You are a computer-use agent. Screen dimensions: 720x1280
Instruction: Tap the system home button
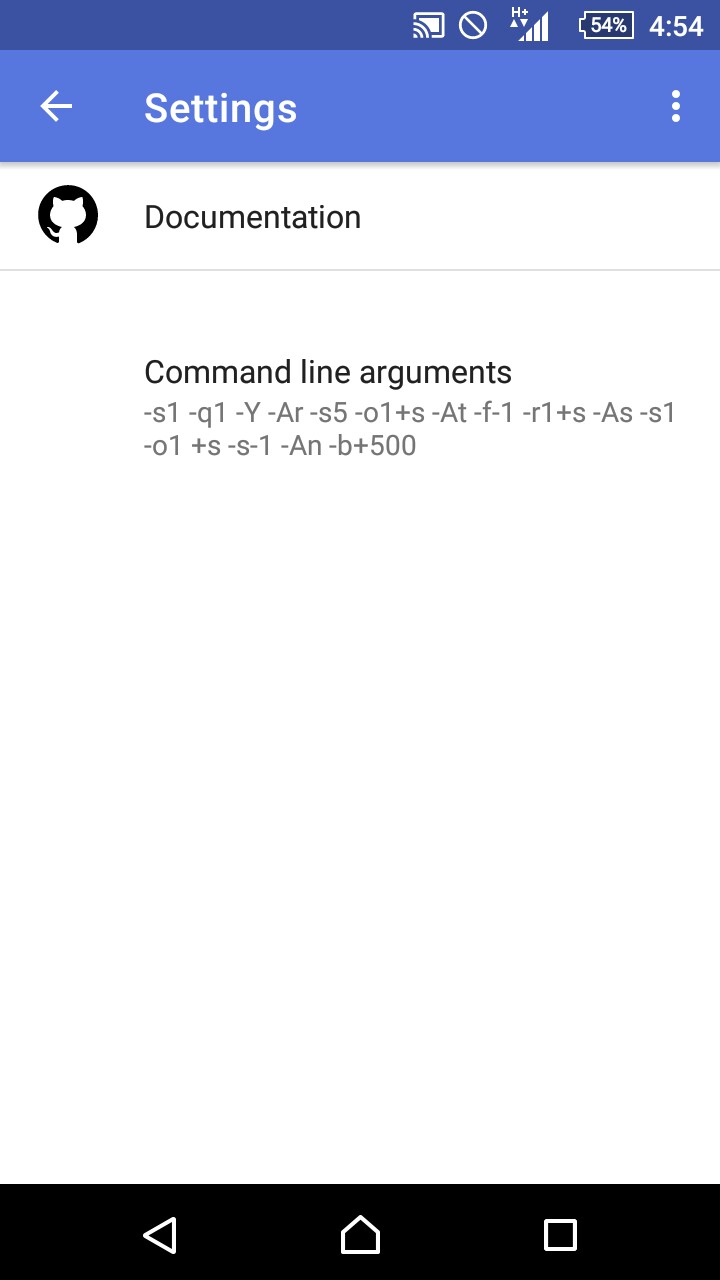pos(360,1234)
